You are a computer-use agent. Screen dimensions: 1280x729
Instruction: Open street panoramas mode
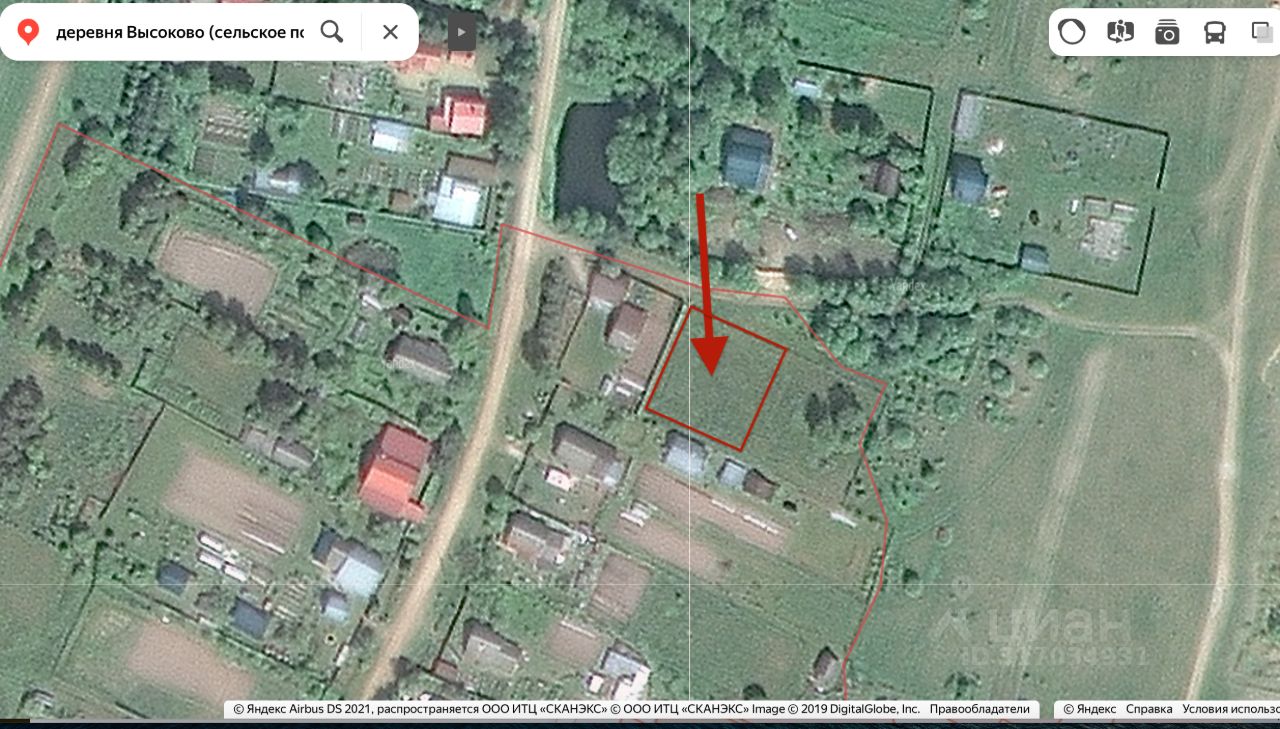click(x=1120, y=32)
